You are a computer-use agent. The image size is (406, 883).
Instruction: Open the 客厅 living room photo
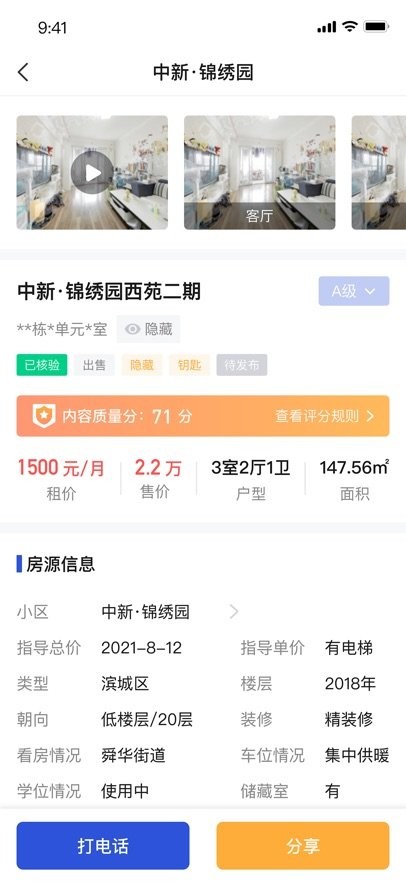(x=260, y=172)
